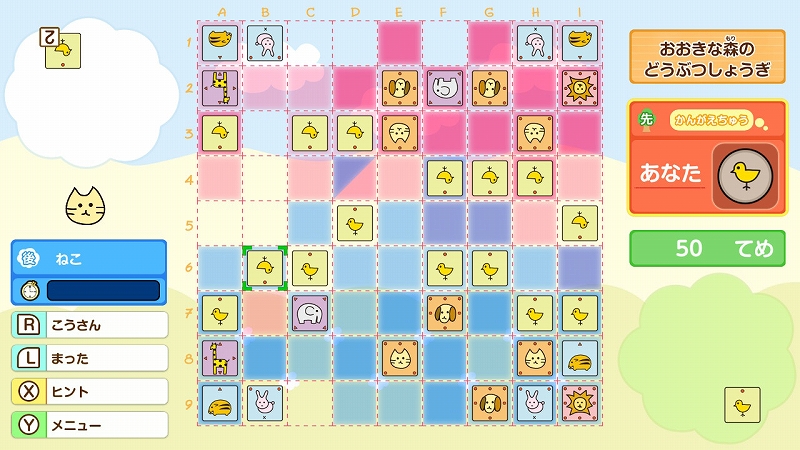This screenshot has height=450, width=800.
Task: Select the giraffe piece on square A8
Action: (220, 358)
